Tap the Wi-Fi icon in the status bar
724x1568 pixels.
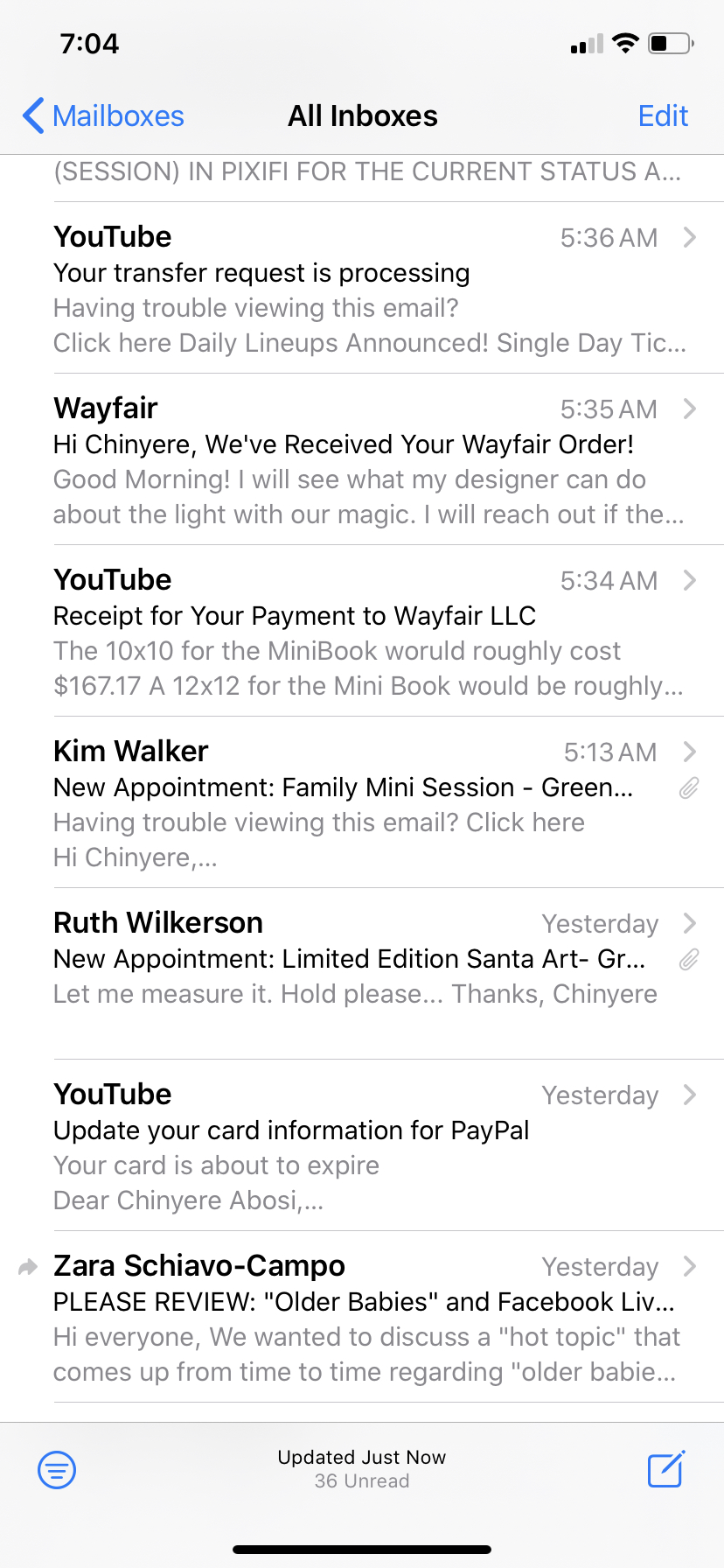(x=624, y=42)
